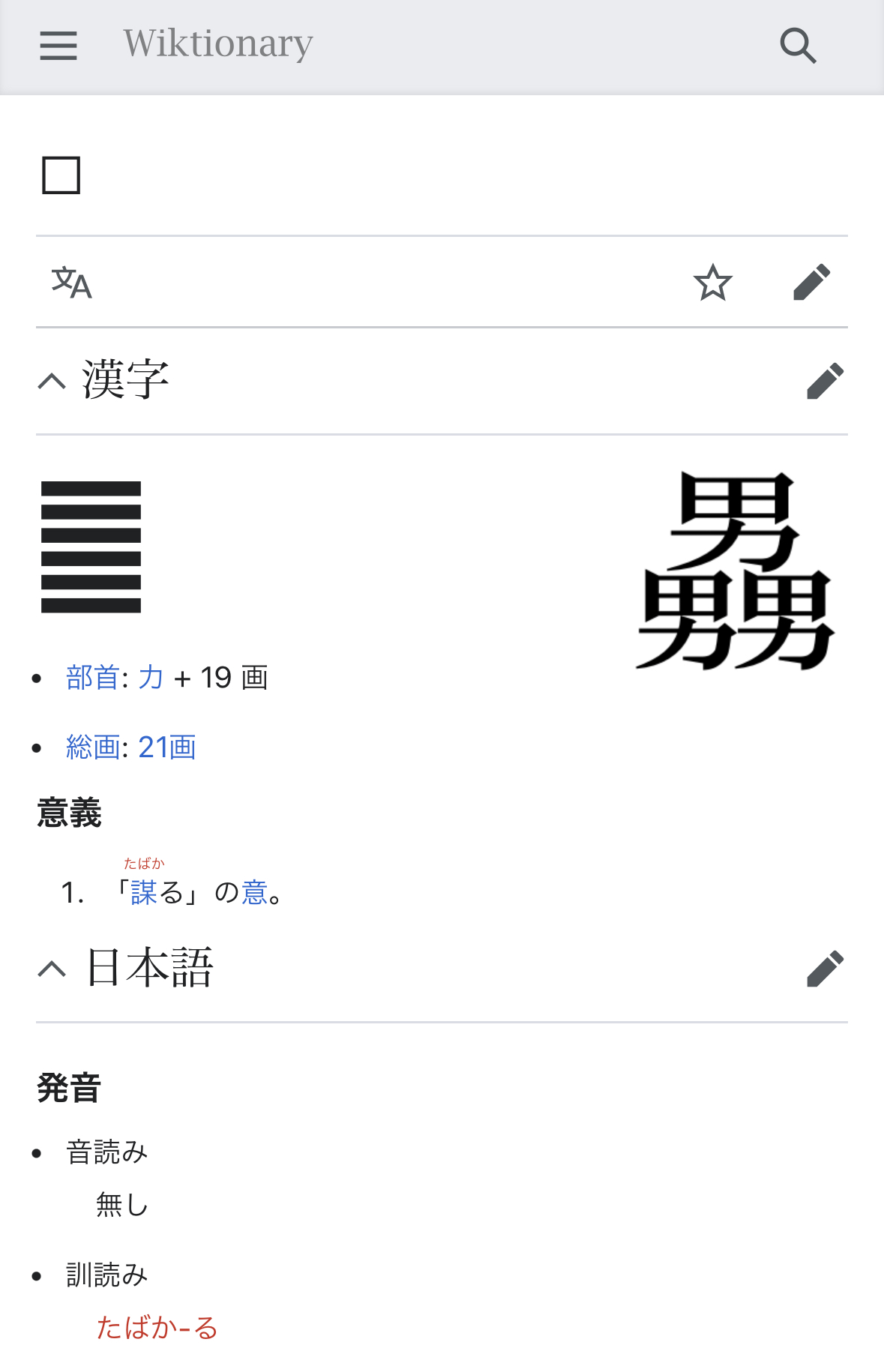Open the 意 link
Image resolution: width=884 pixels, height=1372 pixels.
(x=254, y=893)
